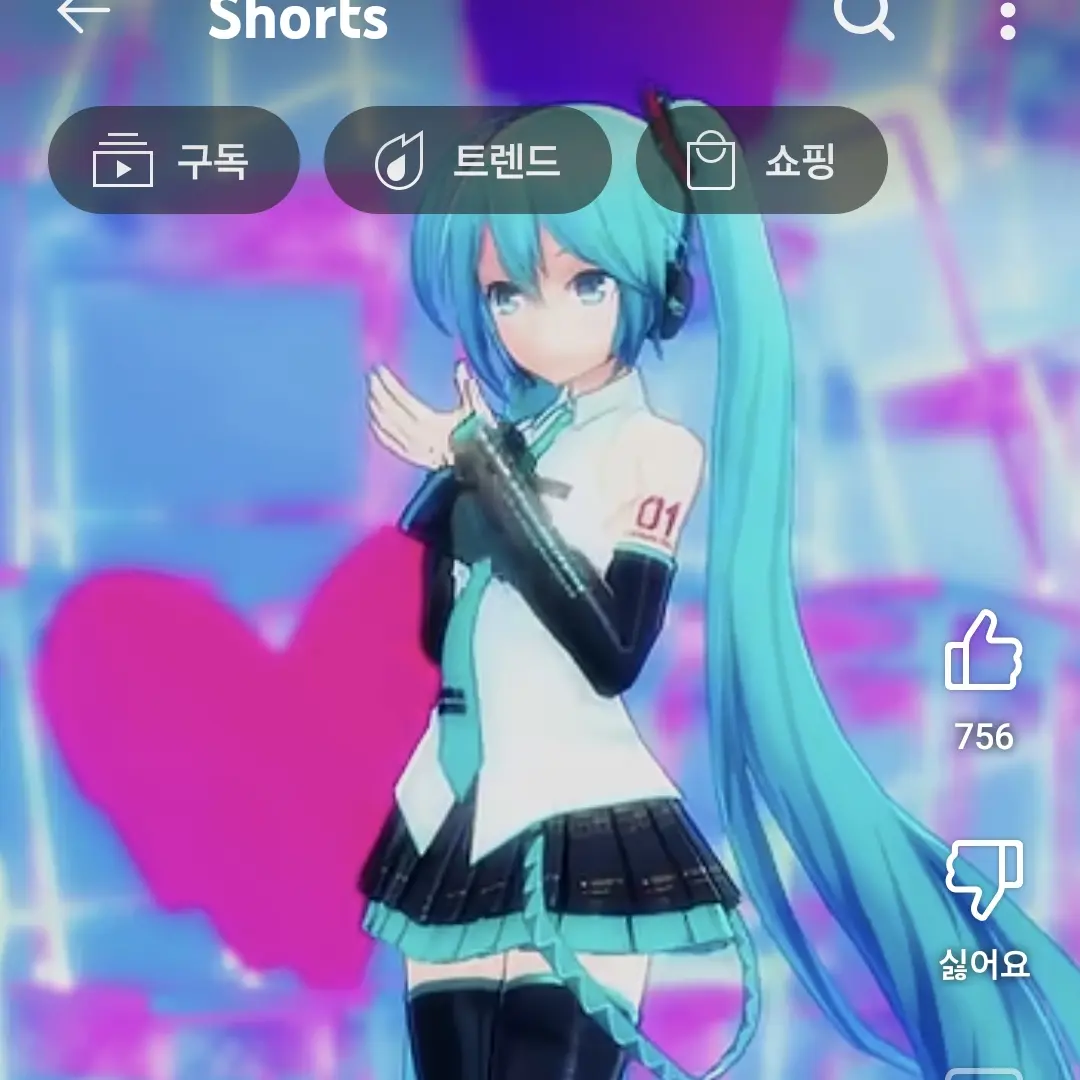
Task: Select the 구독 chip
Action: pos(174,160)
